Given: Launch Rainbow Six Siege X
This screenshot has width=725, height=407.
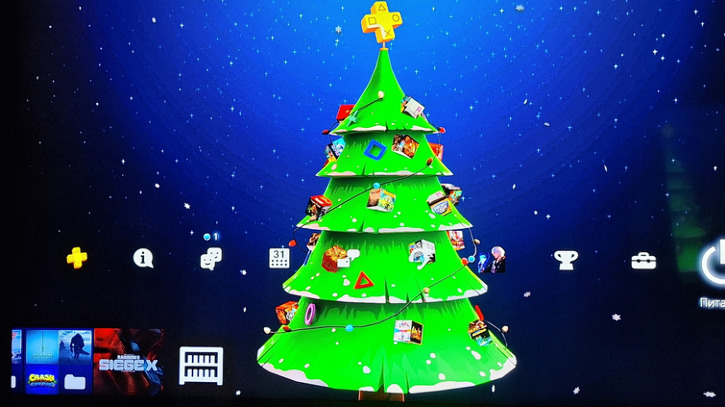Looking at the screenshot, I should [x=129, y=364].
